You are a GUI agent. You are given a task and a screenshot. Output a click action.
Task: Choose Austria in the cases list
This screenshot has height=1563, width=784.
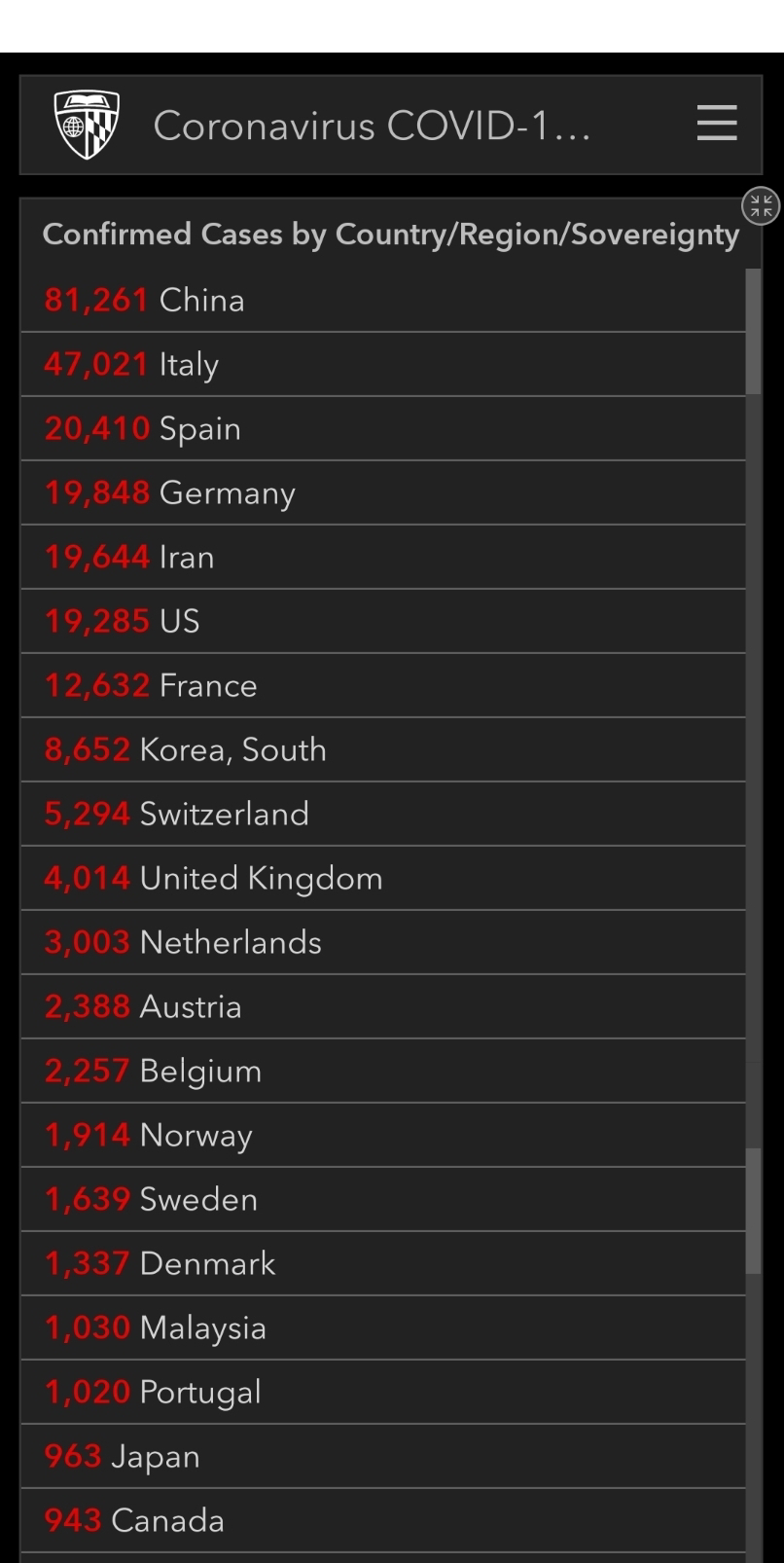[383, 1006]
